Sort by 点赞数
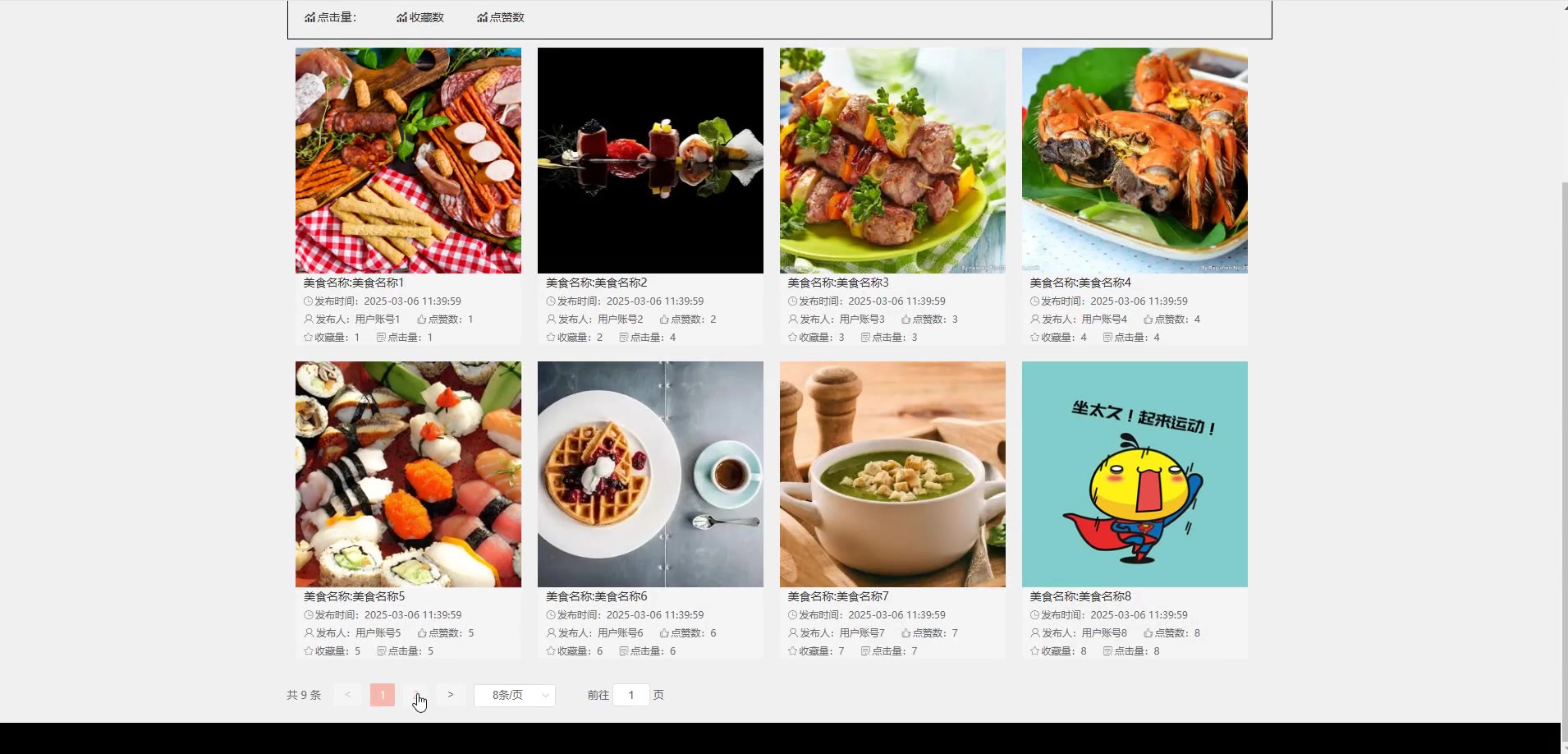Image resolution: width=1568 pixels, height=754 pixels. coord(501,17)
